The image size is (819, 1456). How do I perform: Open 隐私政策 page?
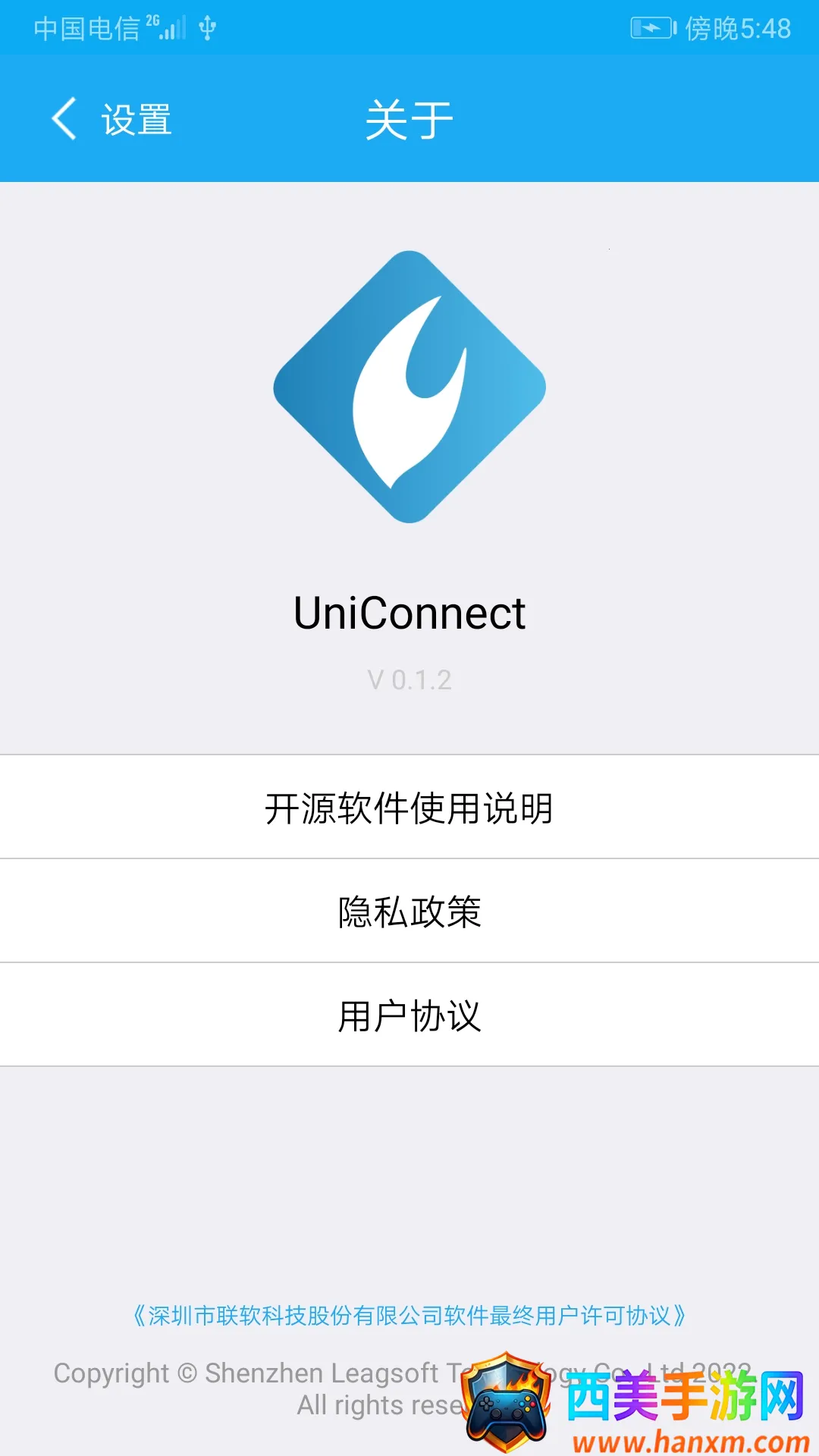click(x=409, y=912)
